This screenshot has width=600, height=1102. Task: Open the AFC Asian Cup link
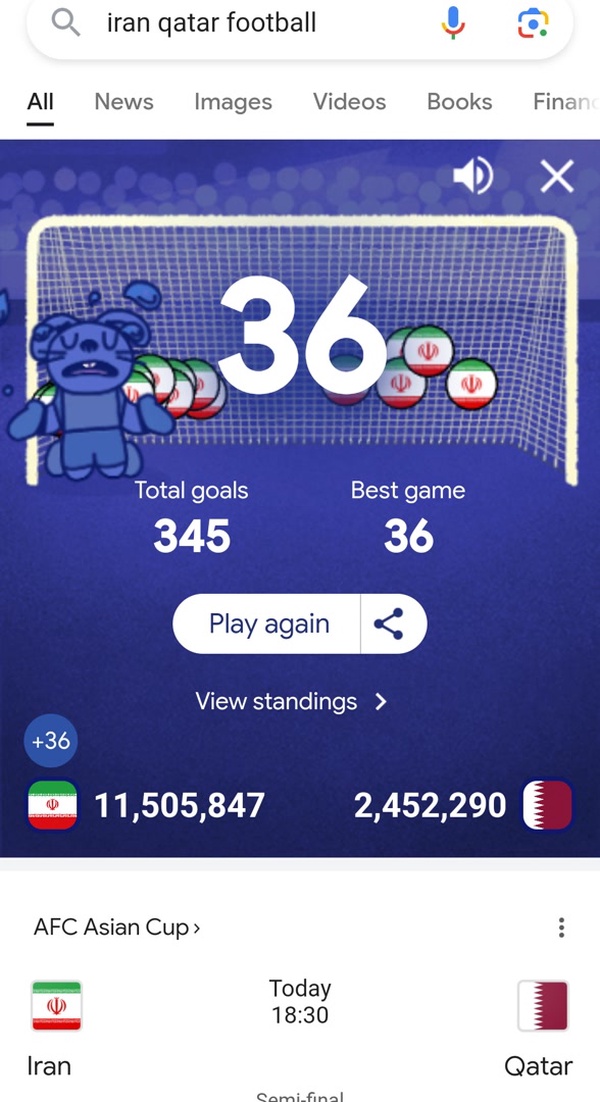pyautogui.click(x=117, y=928)
